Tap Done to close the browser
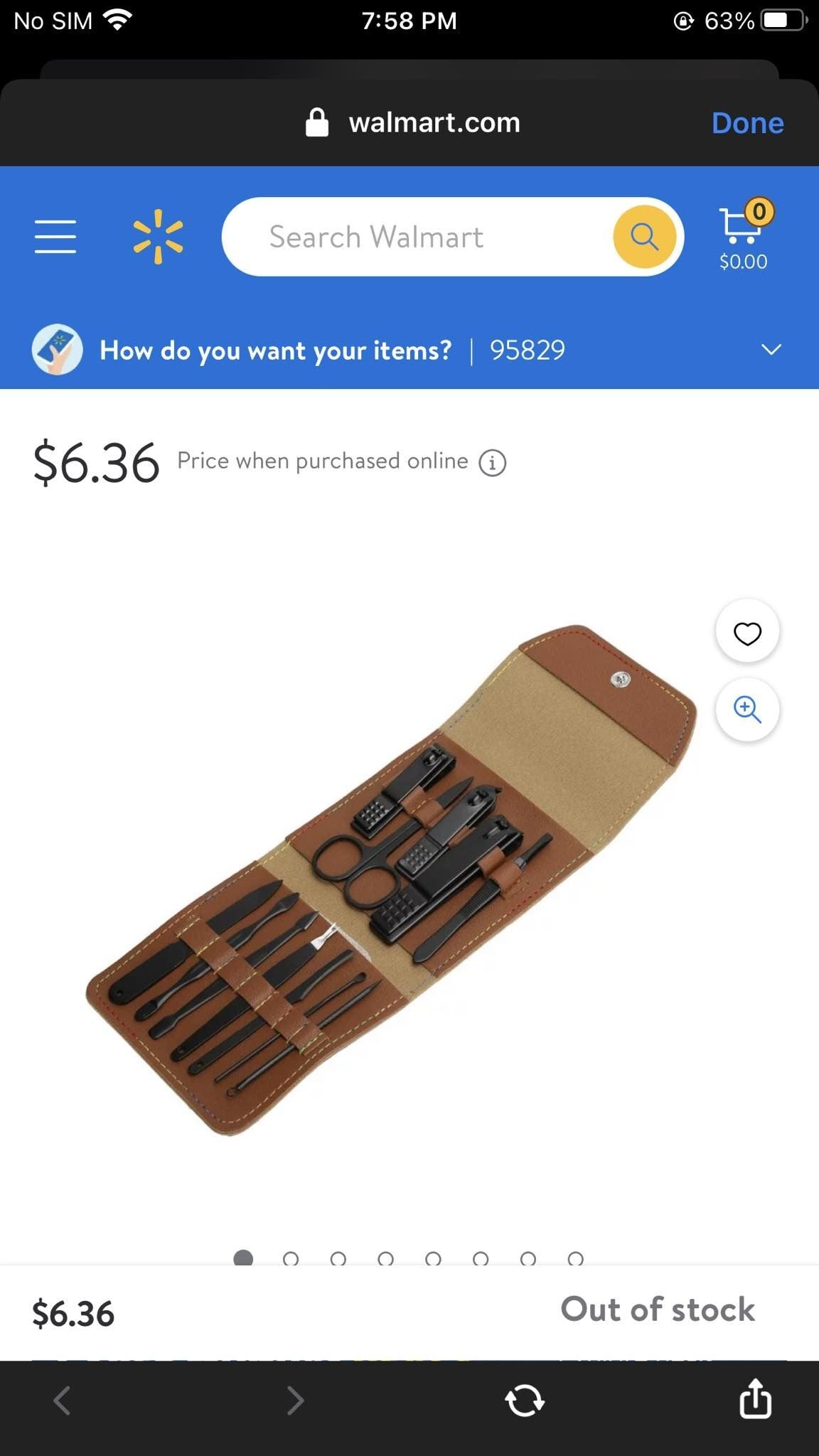 747,123
